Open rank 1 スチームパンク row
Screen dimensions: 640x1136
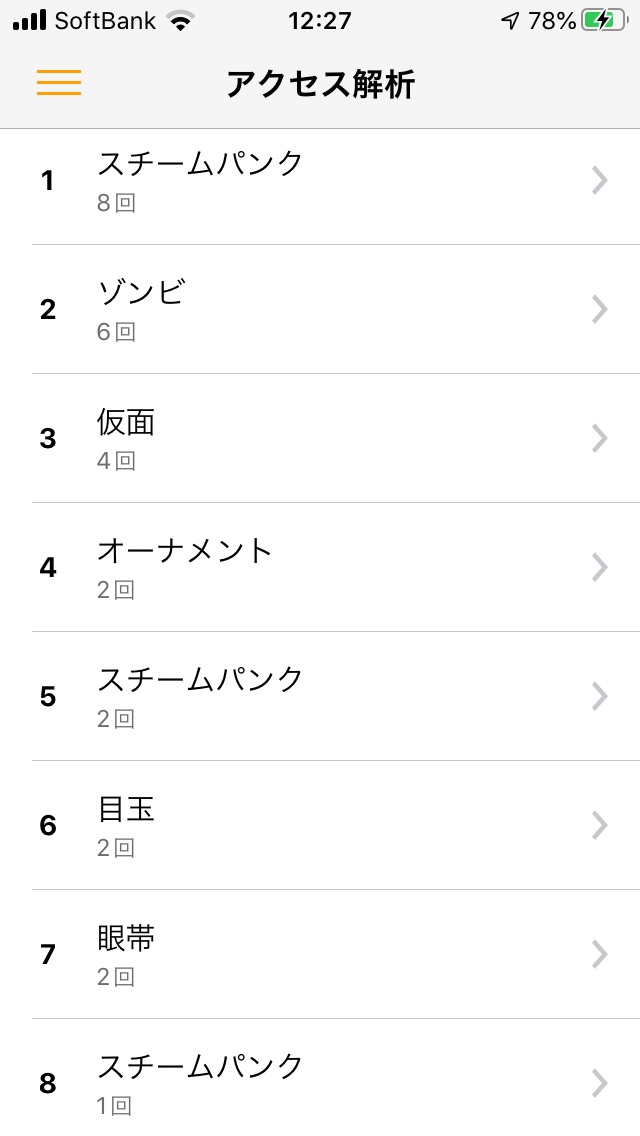(x=320, y=181)
